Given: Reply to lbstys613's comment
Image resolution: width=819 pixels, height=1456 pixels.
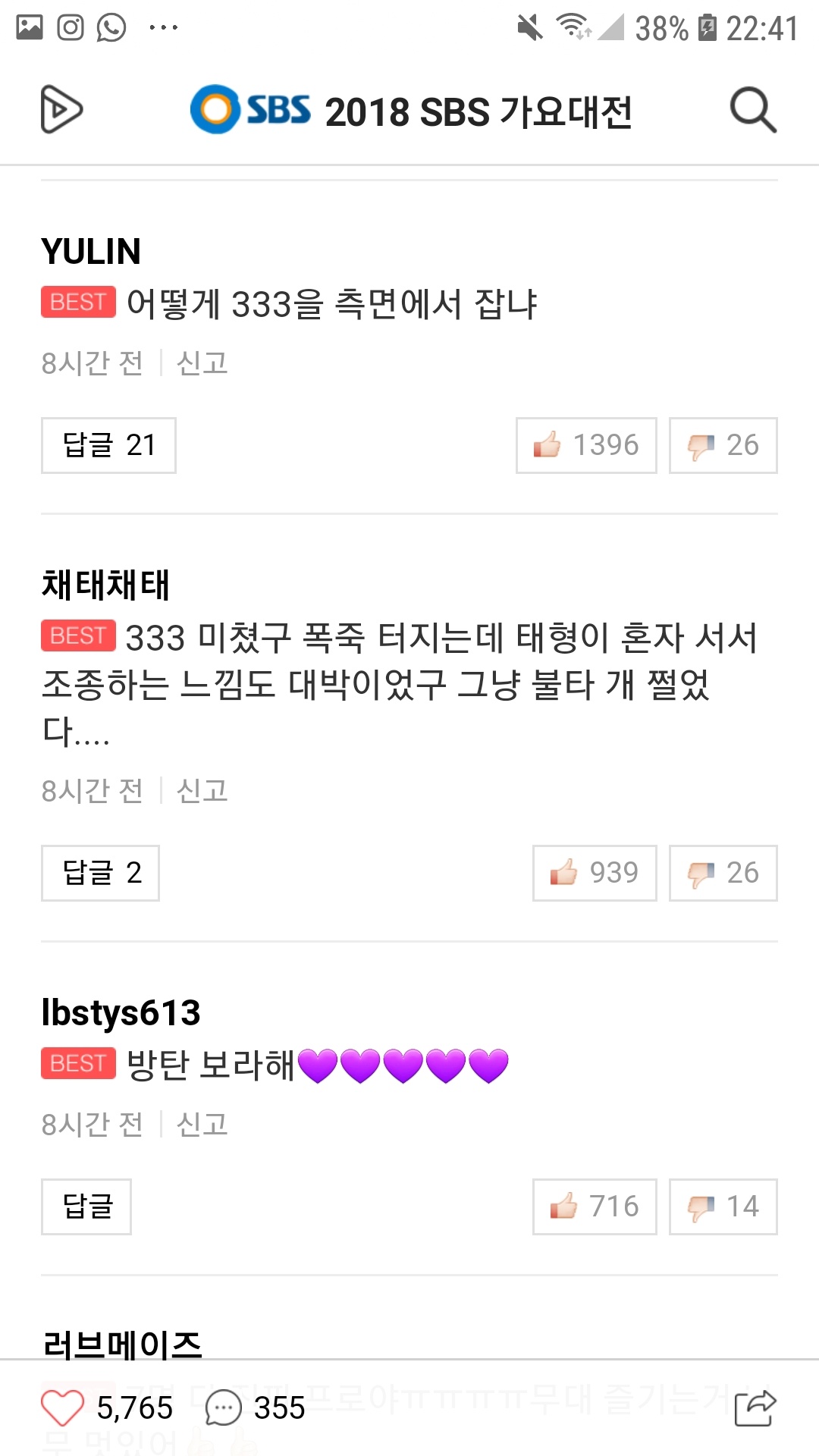Looking at the screenshot, I should [86, 1207].
